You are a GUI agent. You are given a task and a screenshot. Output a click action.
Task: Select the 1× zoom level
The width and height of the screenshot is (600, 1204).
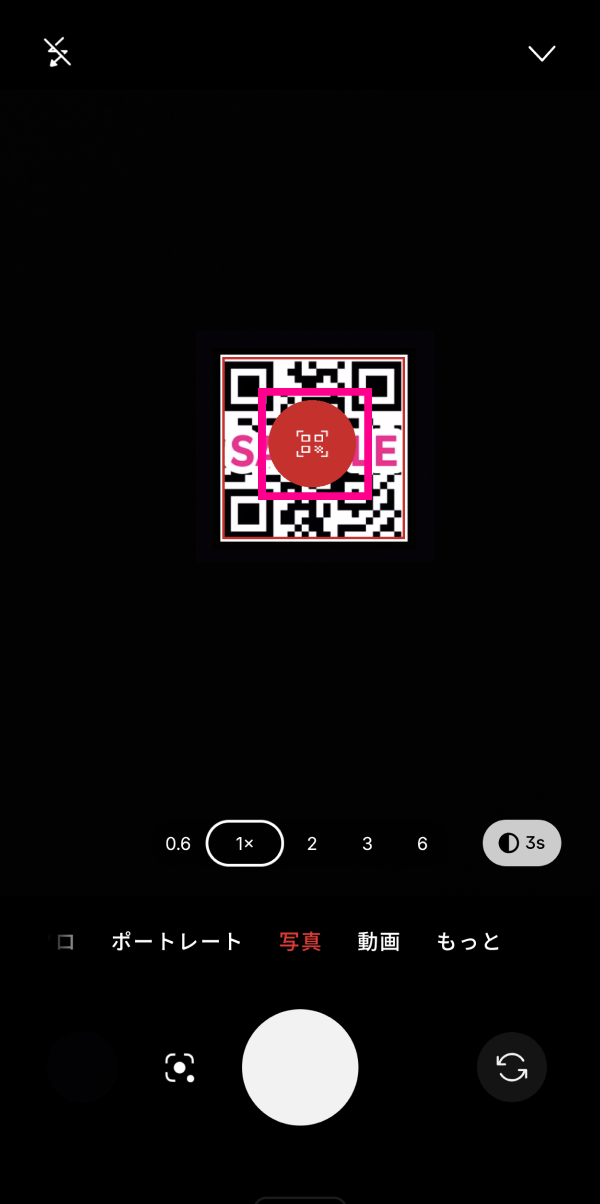click(245, 844)
